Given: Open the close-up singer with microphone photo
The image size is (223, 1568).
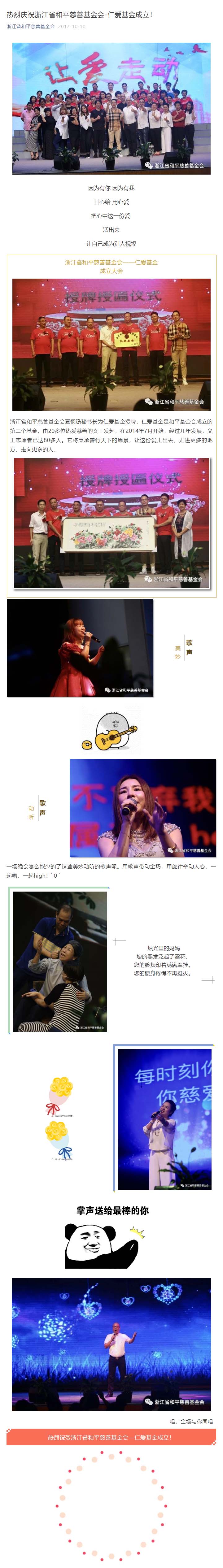Looking at the screenshot, I should tap(142, 808).
